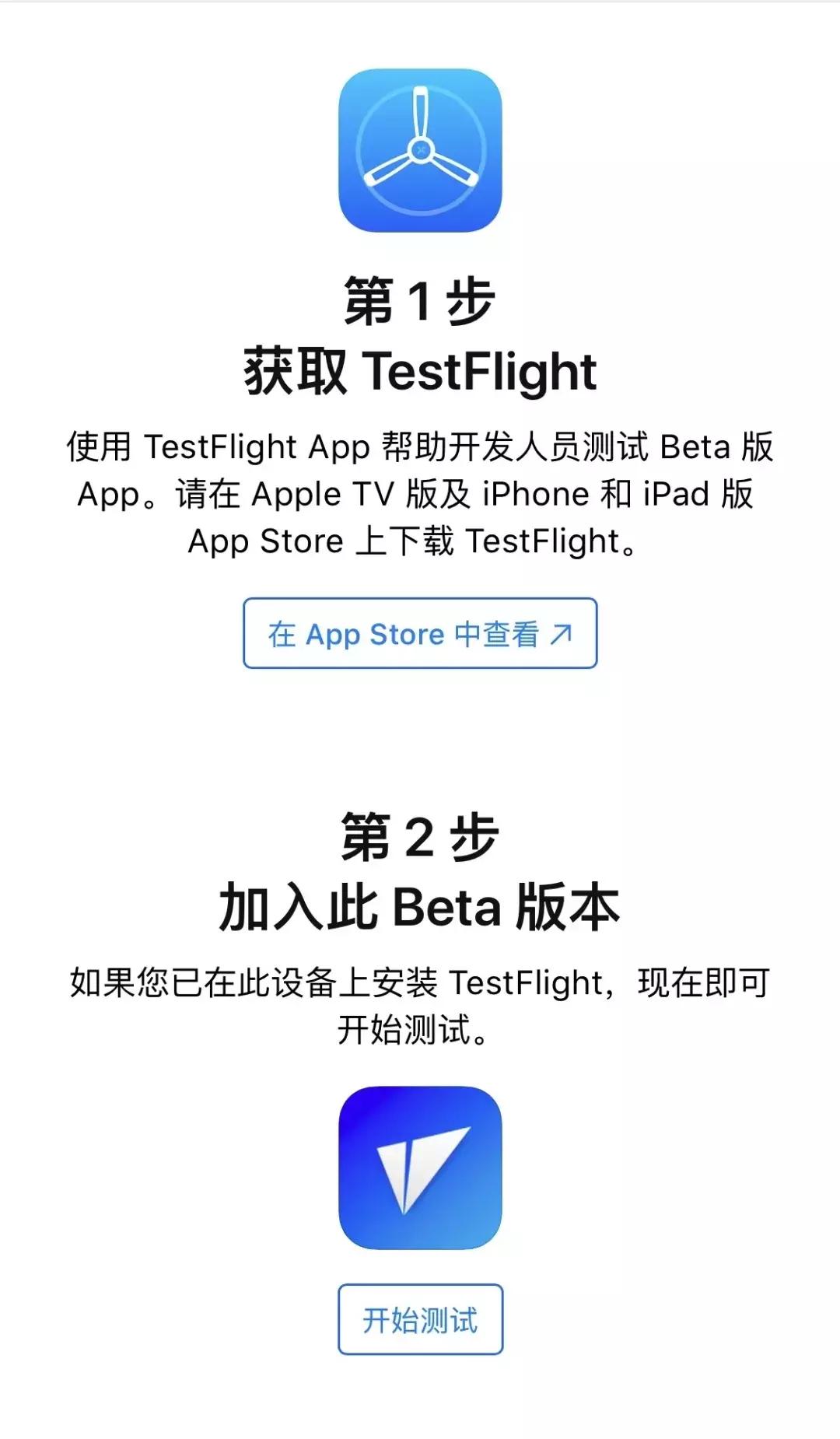Click the external-link arrow next to App Store text
The image size is (840, 1439).
562,634
